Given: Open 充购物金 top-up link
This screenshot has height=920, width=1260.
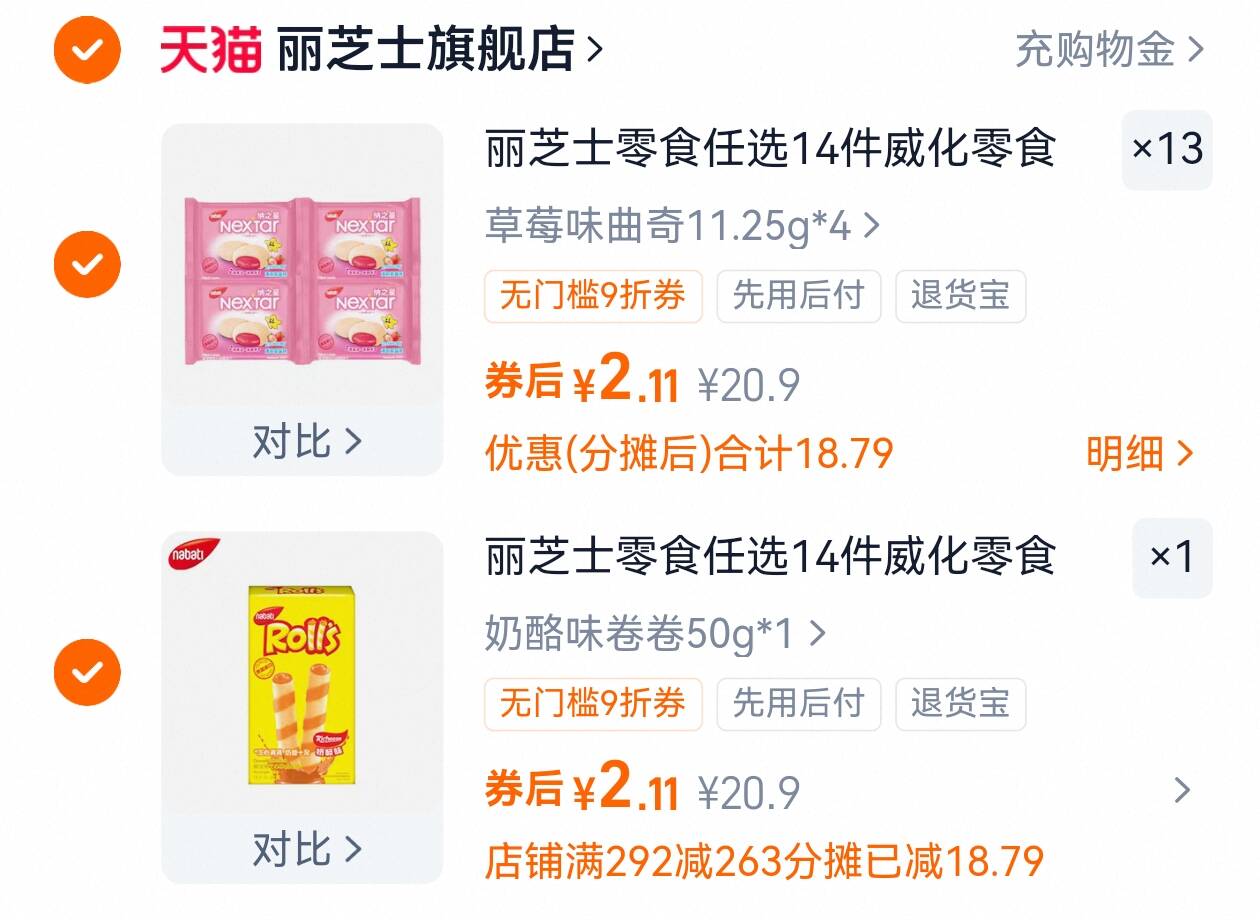Looking at the screenshot, I should pos(1108,49).
